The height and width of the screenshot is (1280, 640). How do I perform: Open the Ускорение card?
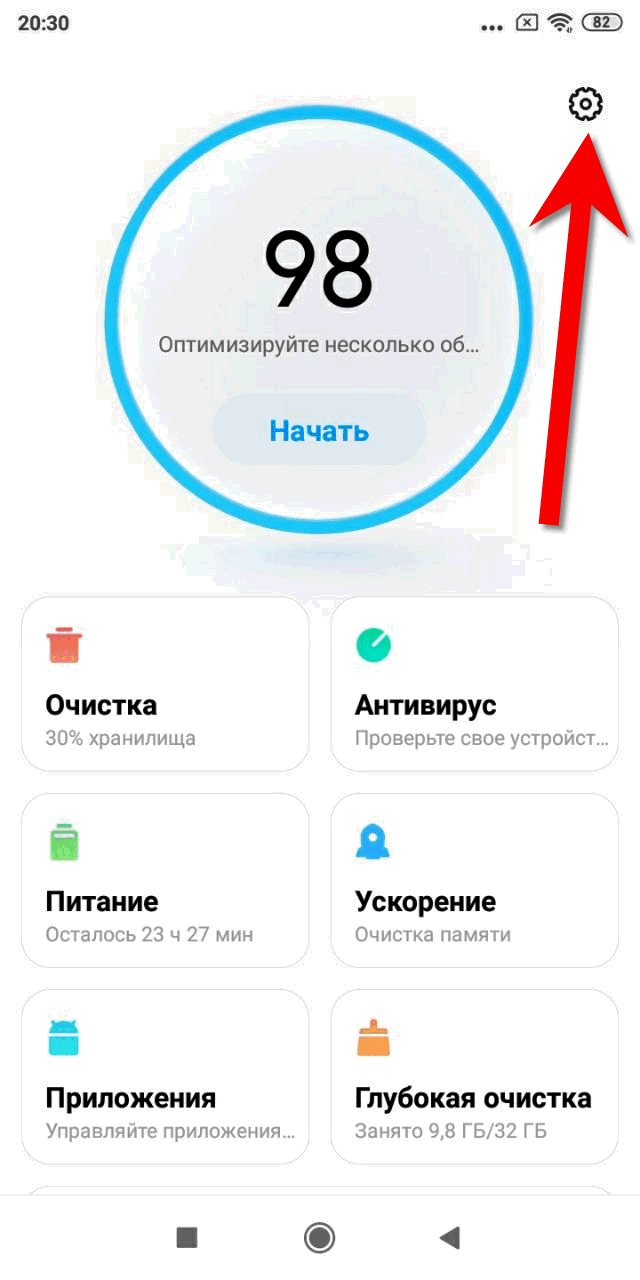(x=474, y=880)
